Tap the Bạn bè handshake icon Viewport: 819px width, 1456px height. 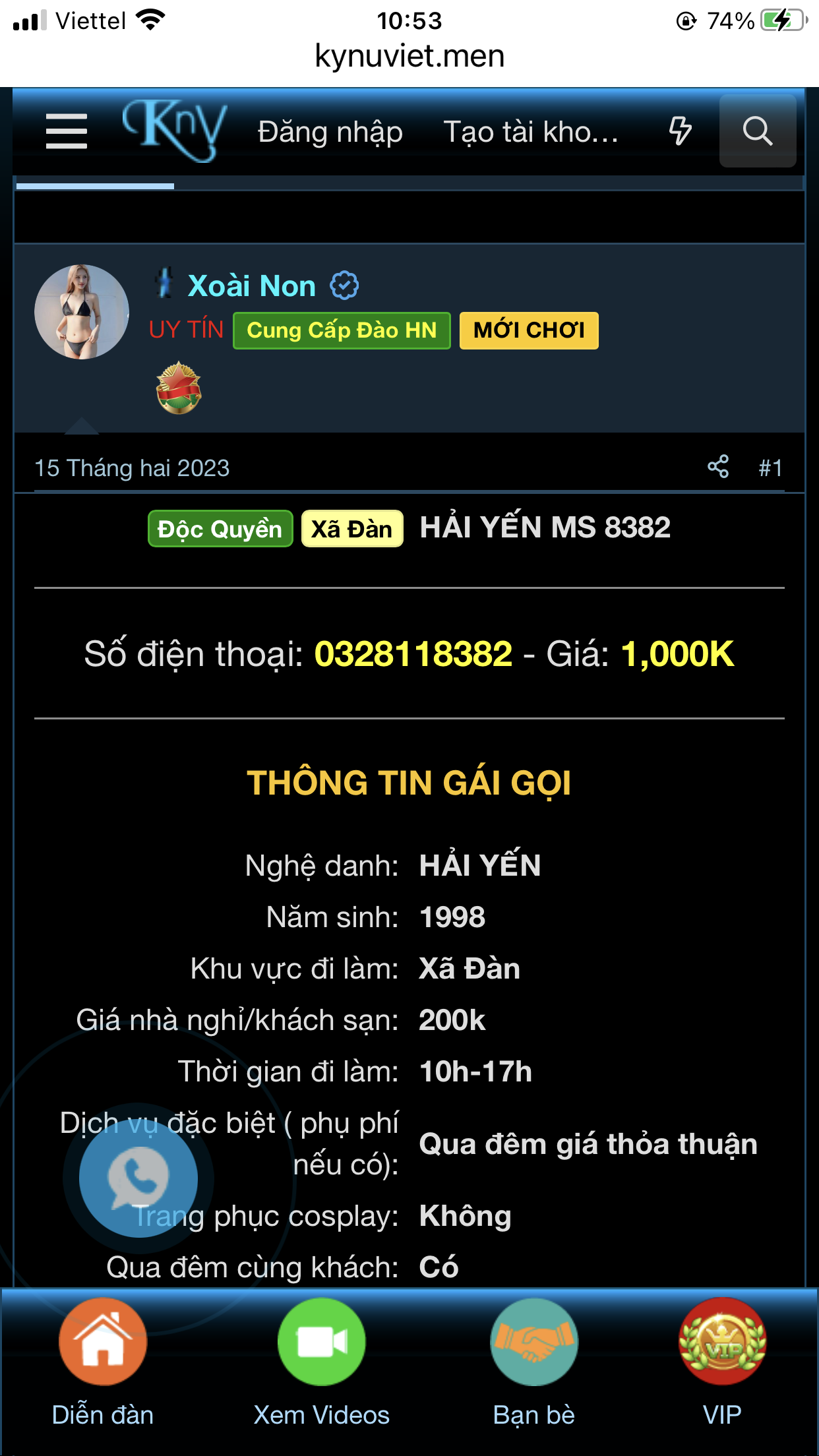coord(534,1343)
